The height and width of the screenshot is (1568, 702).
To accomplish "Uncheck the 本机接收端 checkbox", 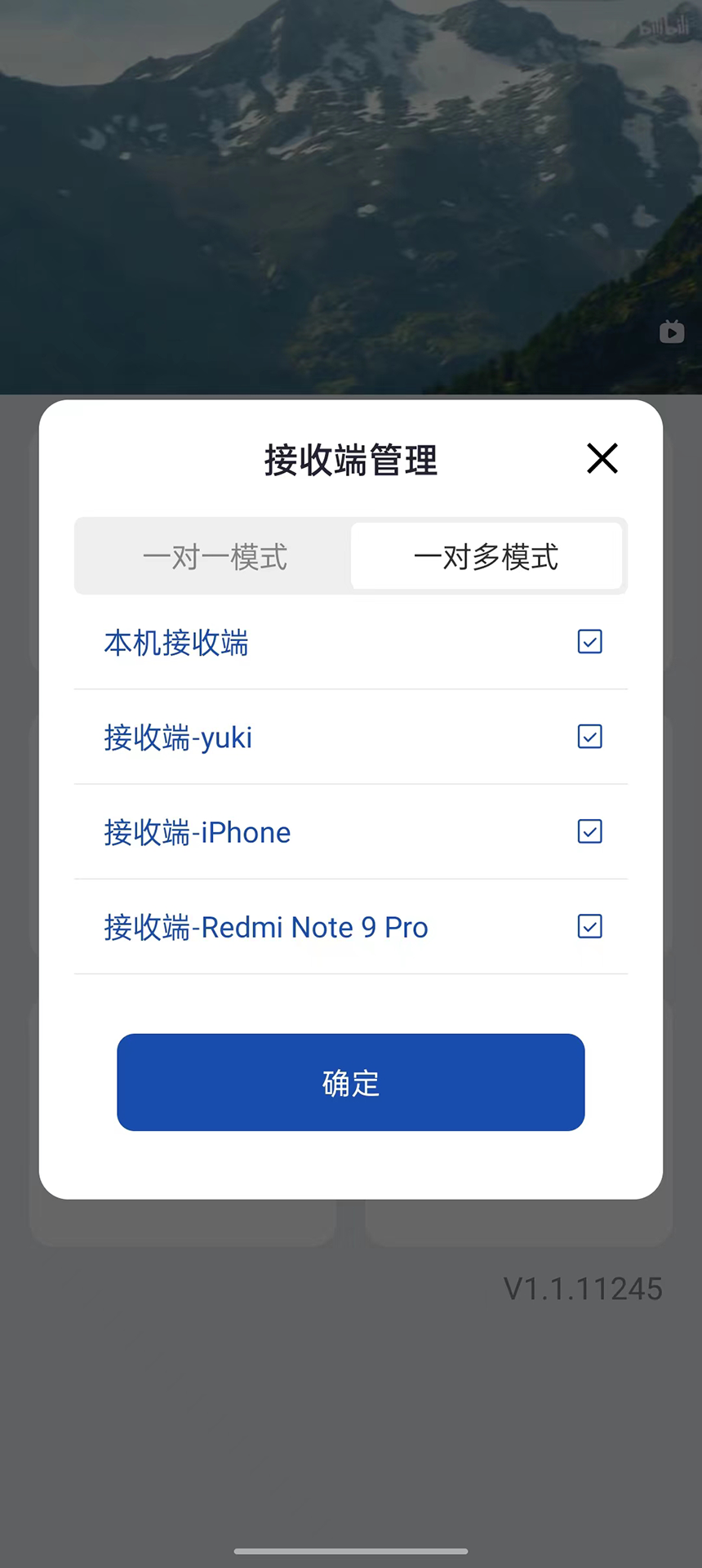I will [x=589, y=643].
